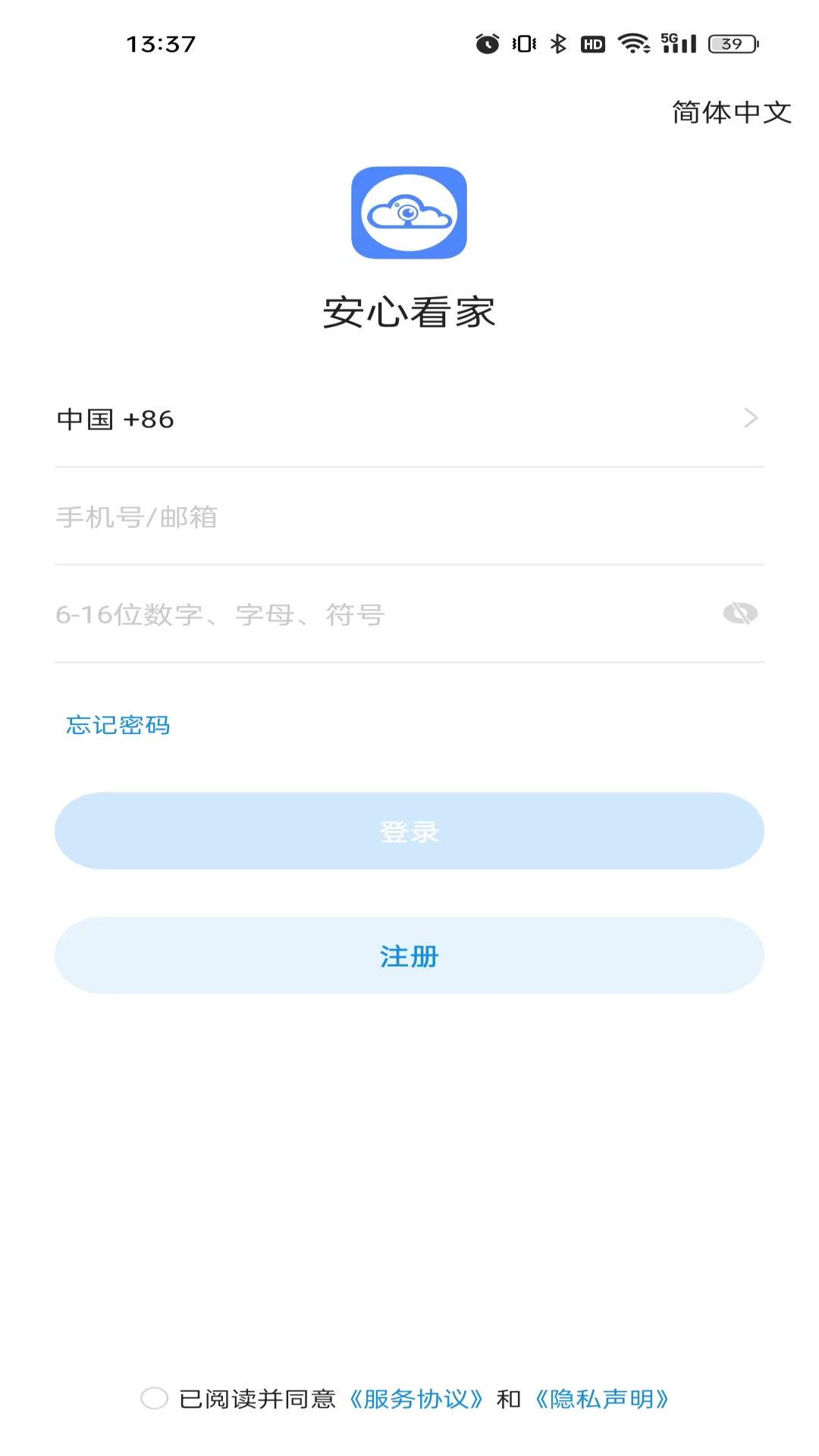
Task: Click the HD volte status icon
Action: pyautogui.click(x=592, y=43)
